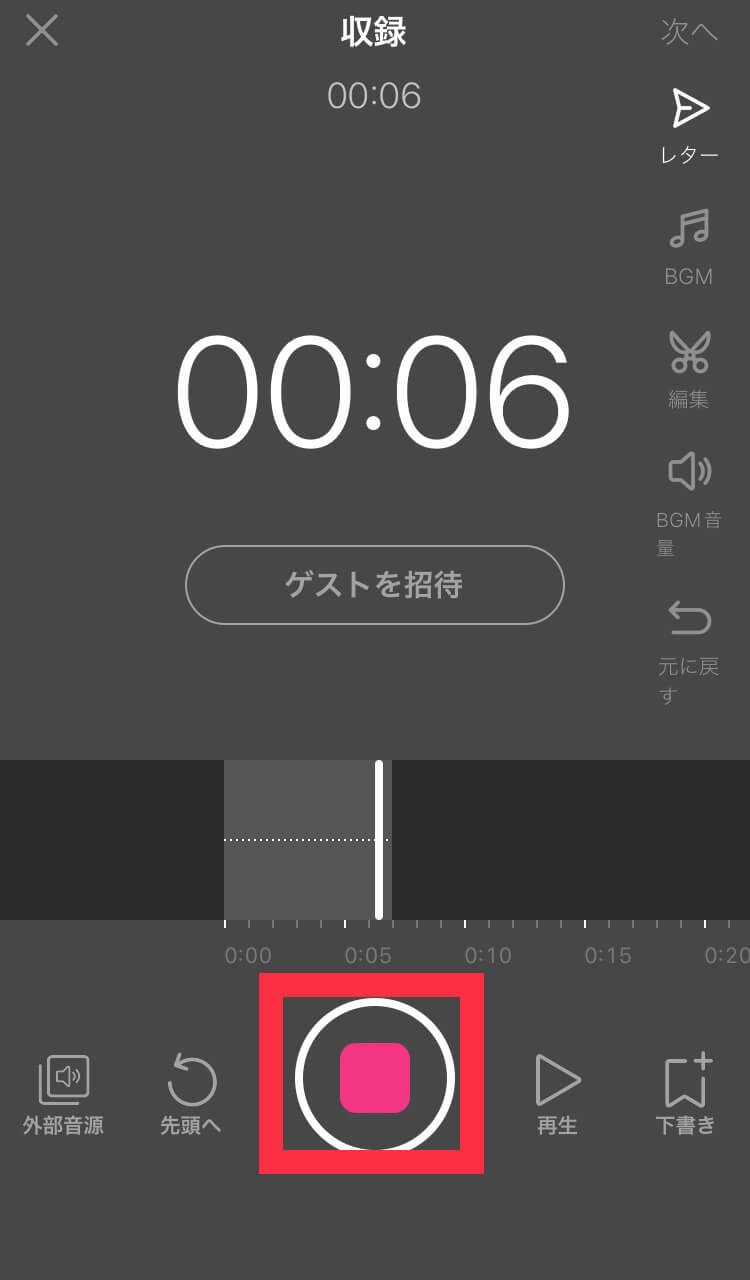
Task: Play back the recording with 再生
Action: (557, 1094)
